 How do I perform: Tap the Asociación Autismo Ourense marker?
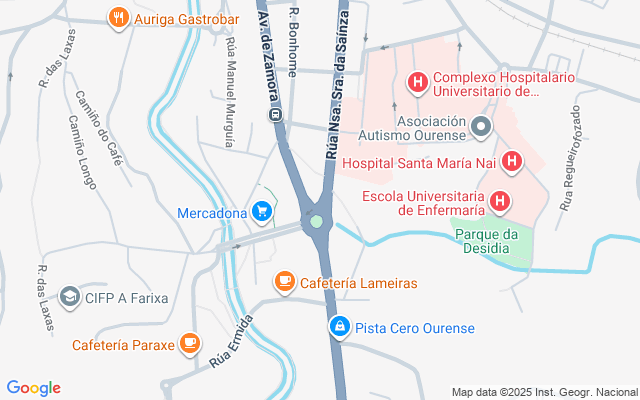[481, 127]
